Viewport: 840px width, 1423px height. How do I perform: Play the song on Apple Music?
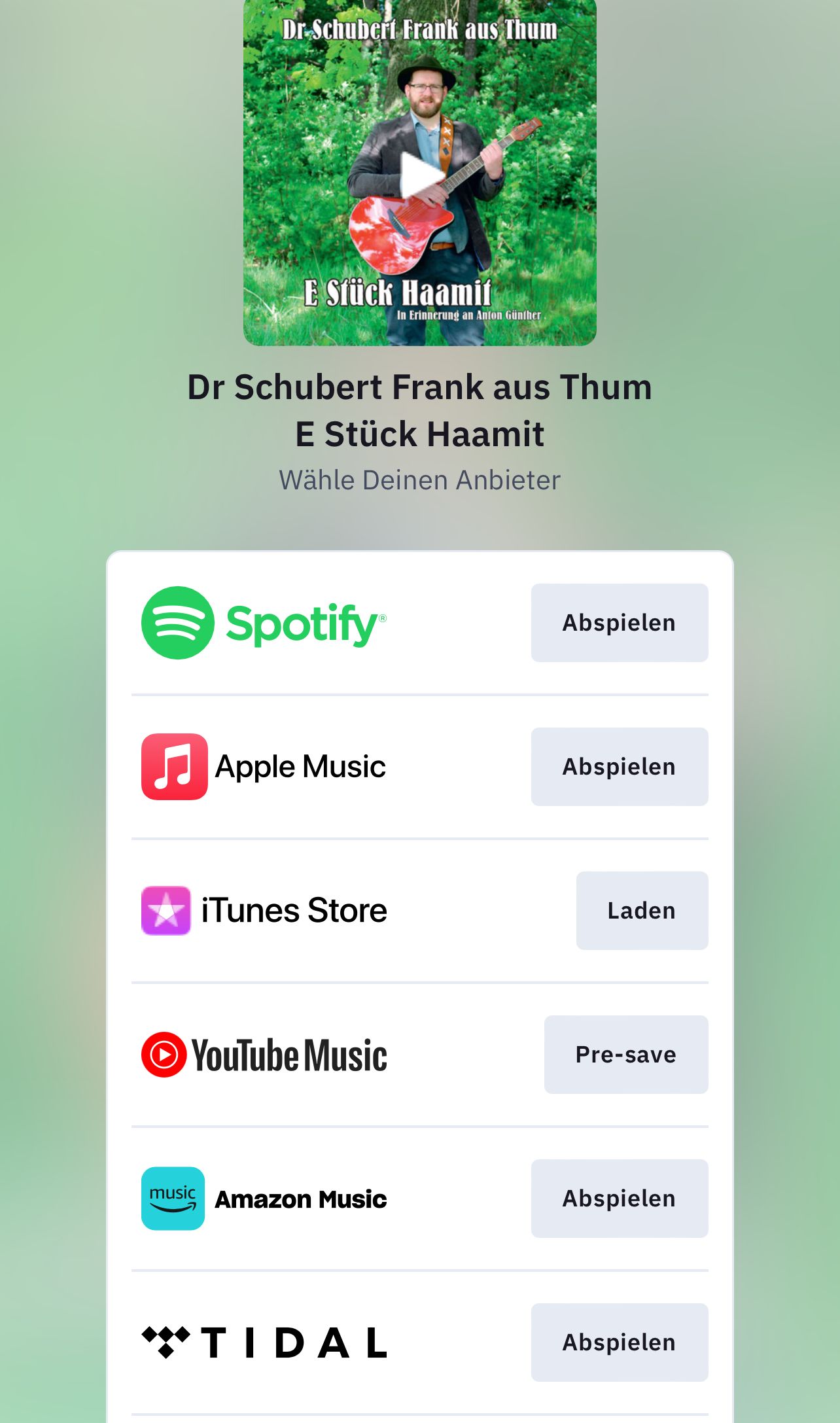[619, 767]
